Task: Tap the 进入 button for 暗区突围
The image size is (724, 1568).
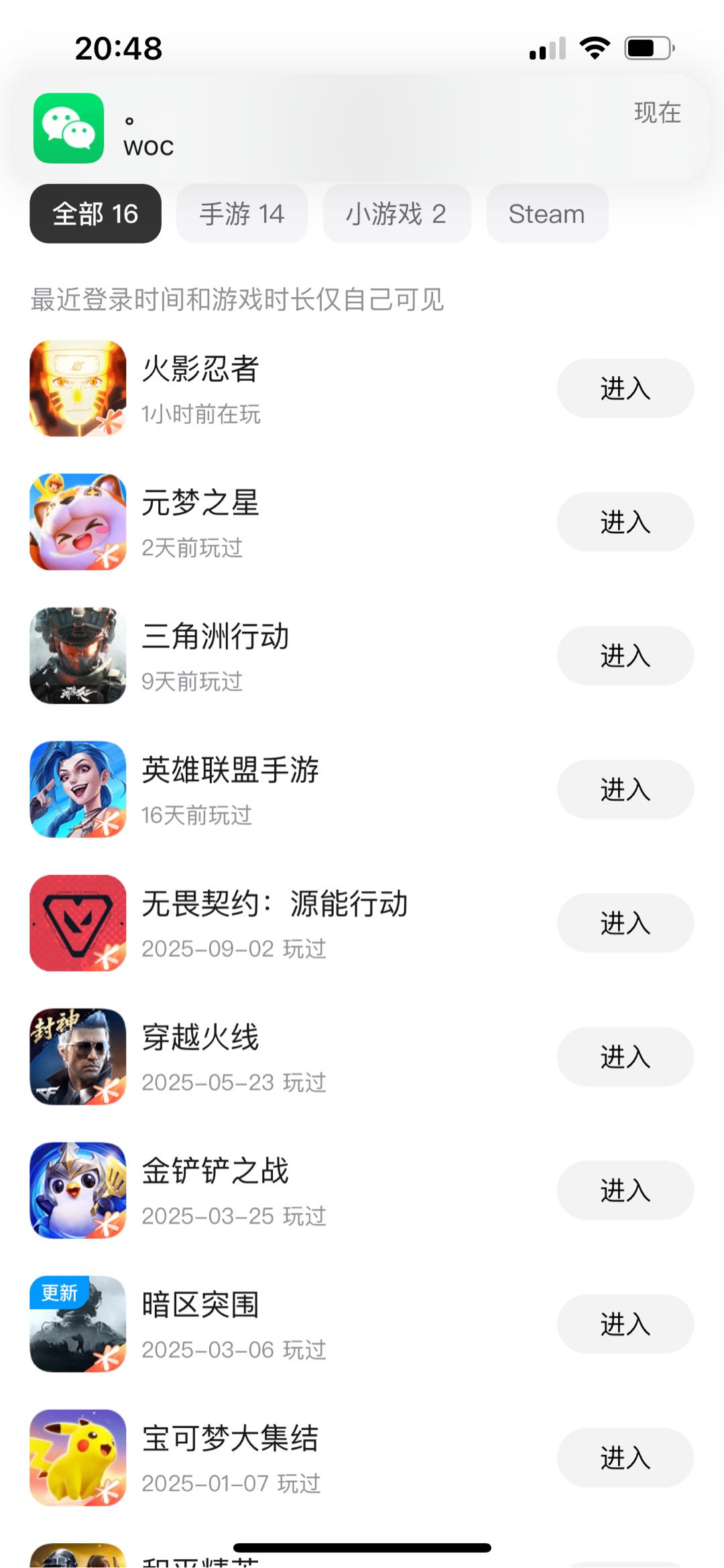Action: (625, 1324)
